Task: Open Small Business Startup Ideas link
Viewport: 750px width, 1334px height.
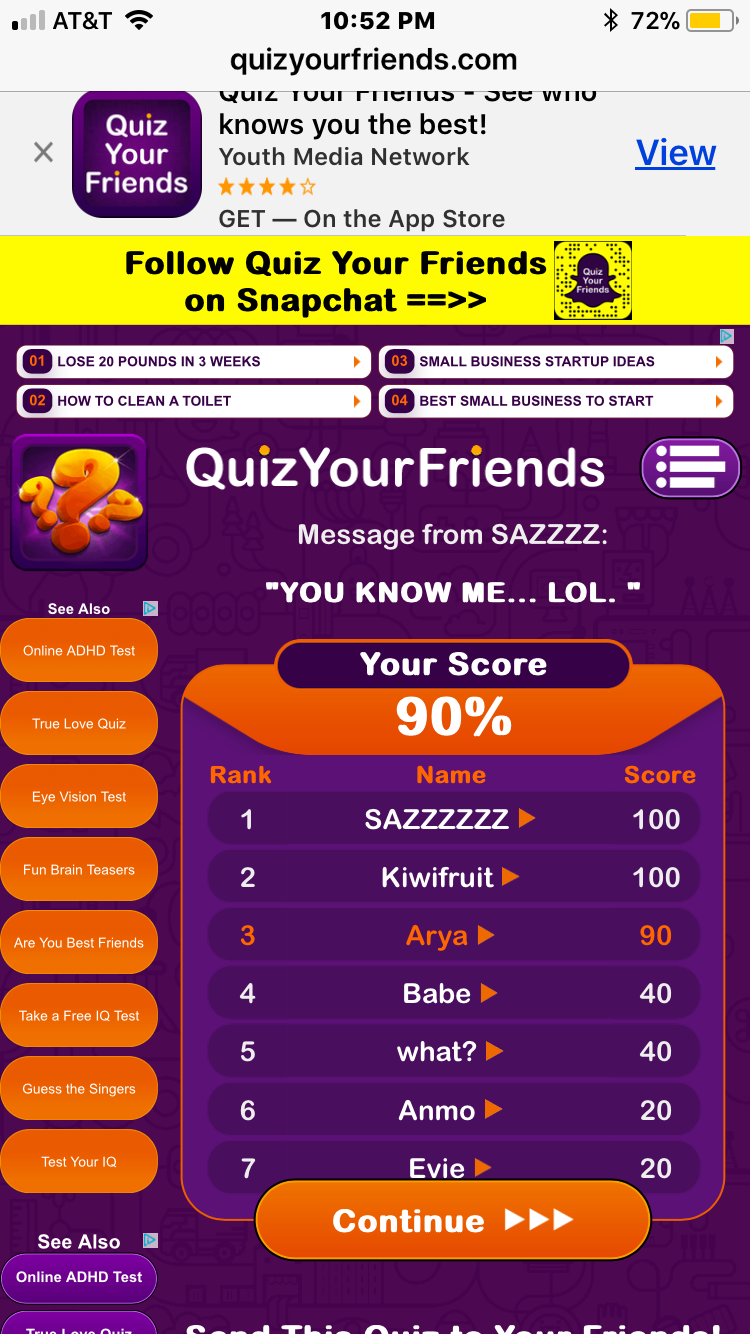Action: click(556, 362)
